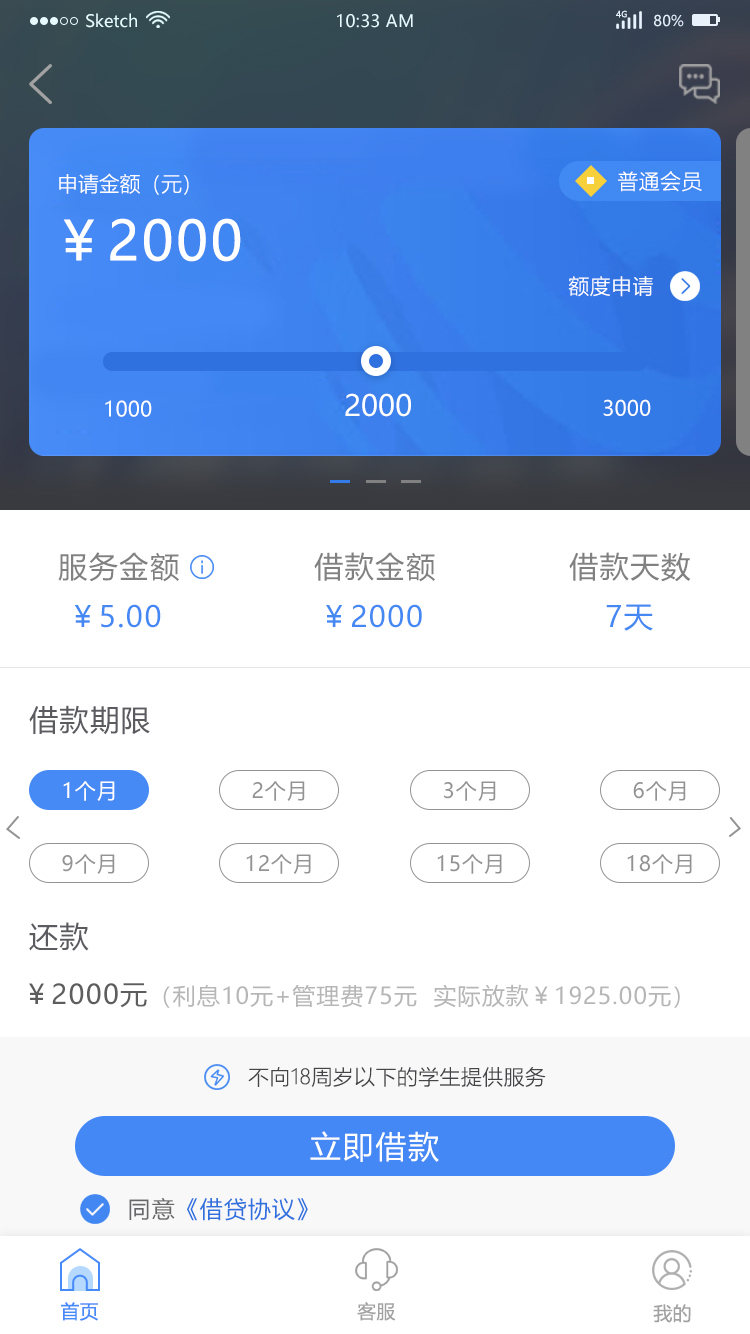Open 额度申请 arrow button
750x1334 pixels.
[x=685, y=287]
